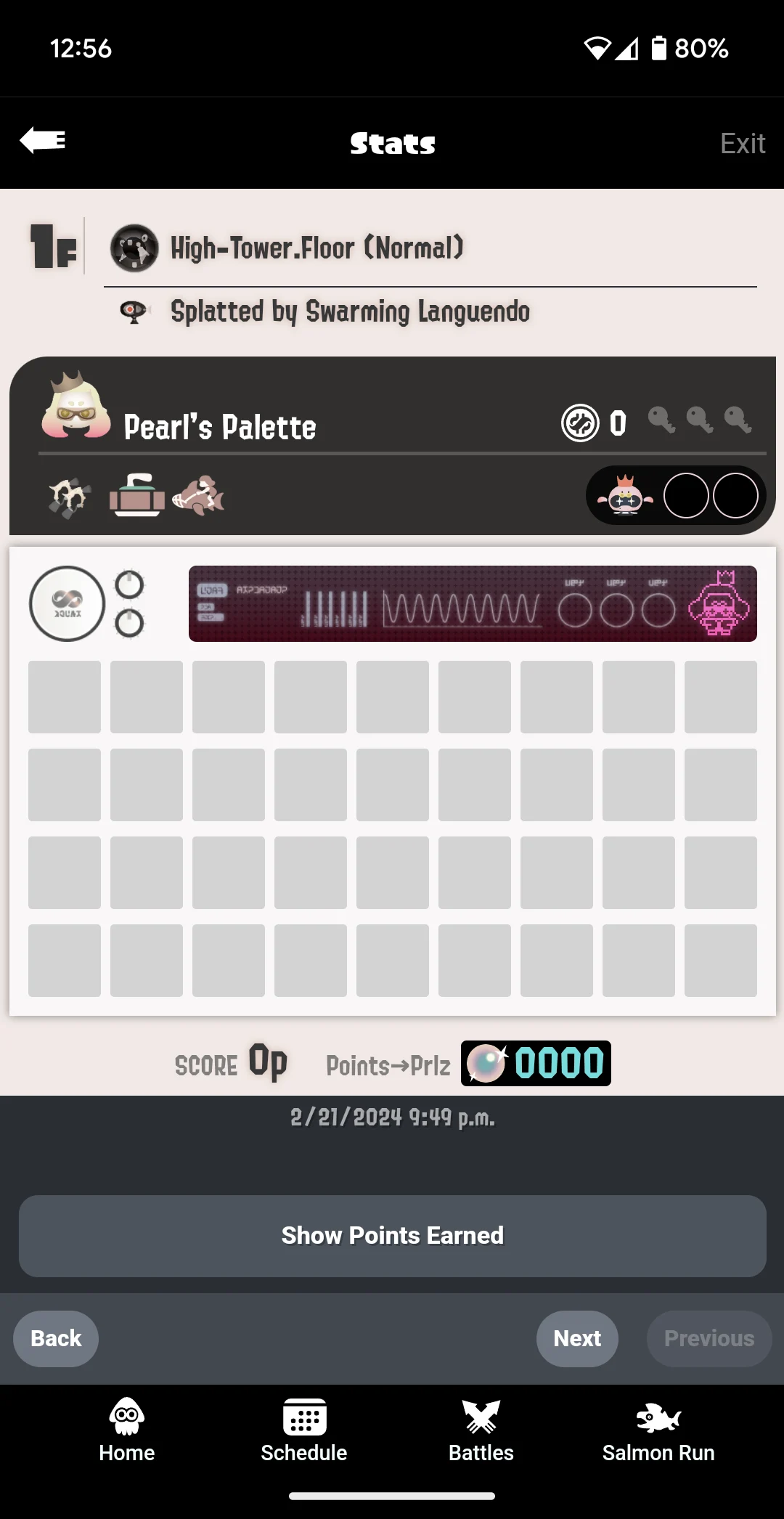Viewport: 784px width, 1519px height.
Task: Open the Salmon Run tab
Action: (658, 1430)
